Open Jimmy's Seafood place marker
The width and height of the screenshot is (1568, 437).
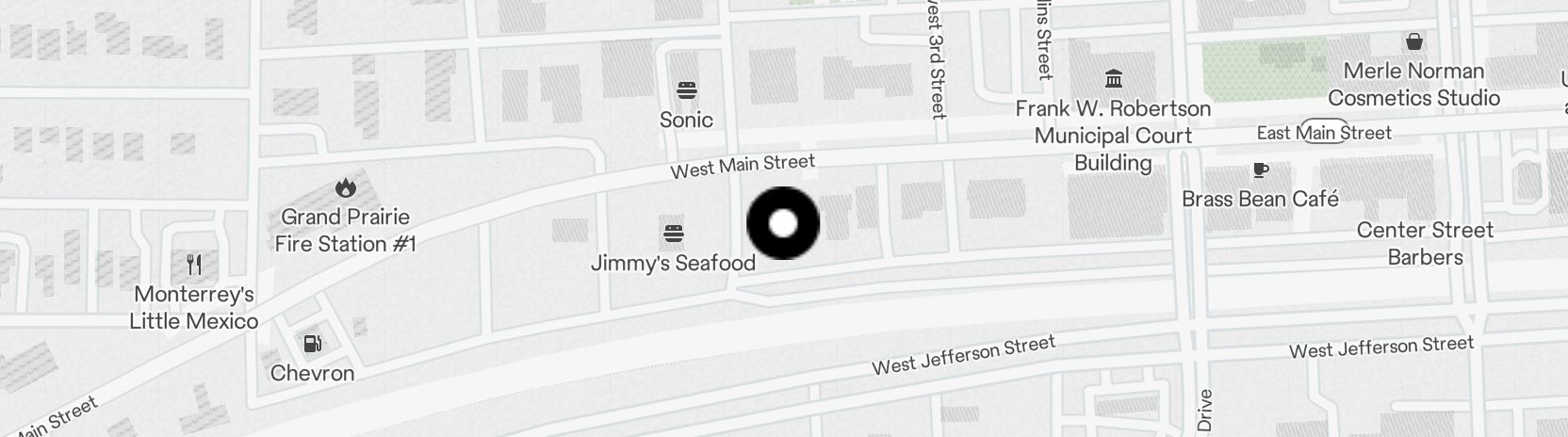pyautogui.click(x=673, y=233)
